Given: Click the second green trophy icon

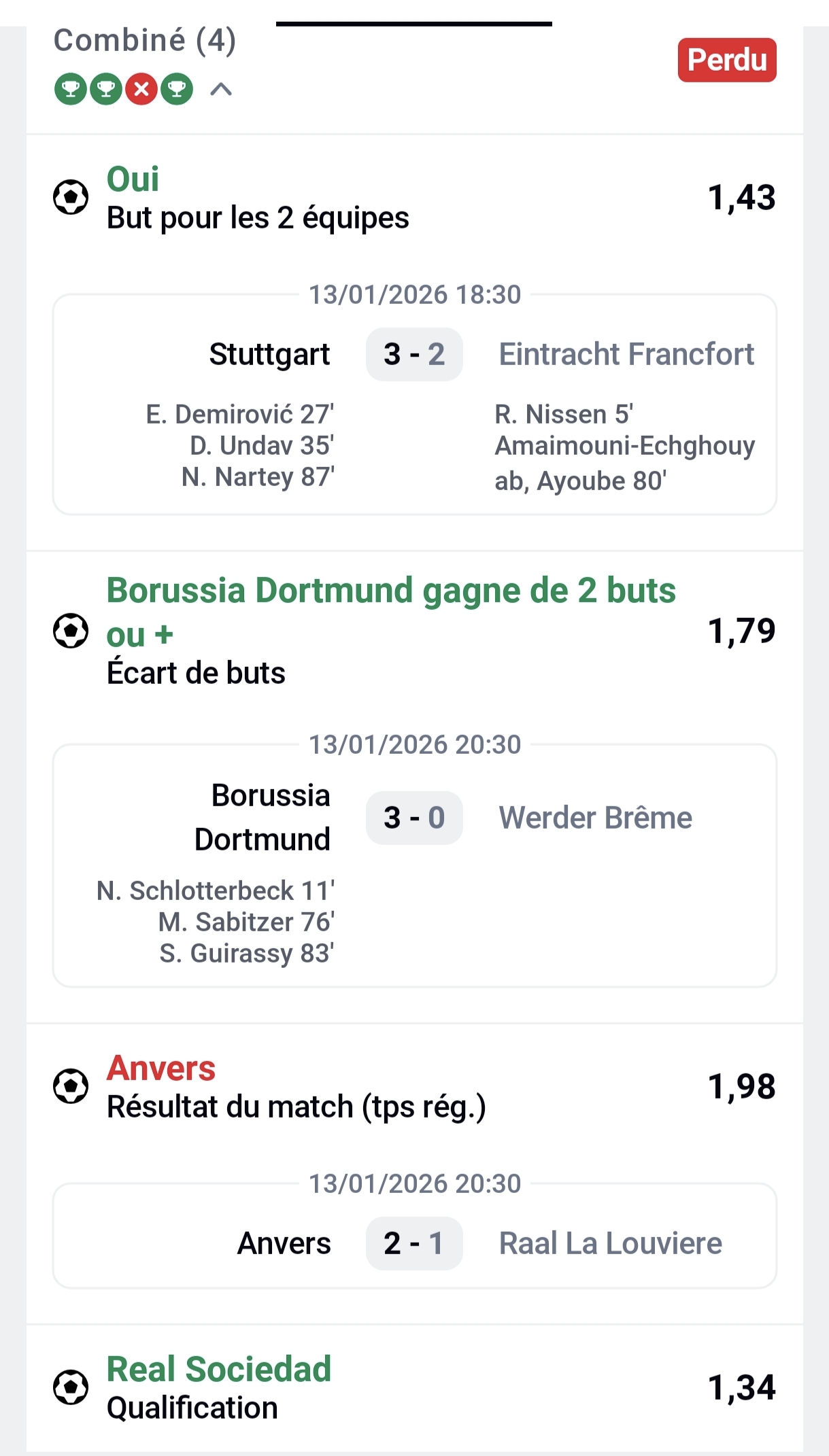Looking at the screenshot, I should [x=105, y=88].
